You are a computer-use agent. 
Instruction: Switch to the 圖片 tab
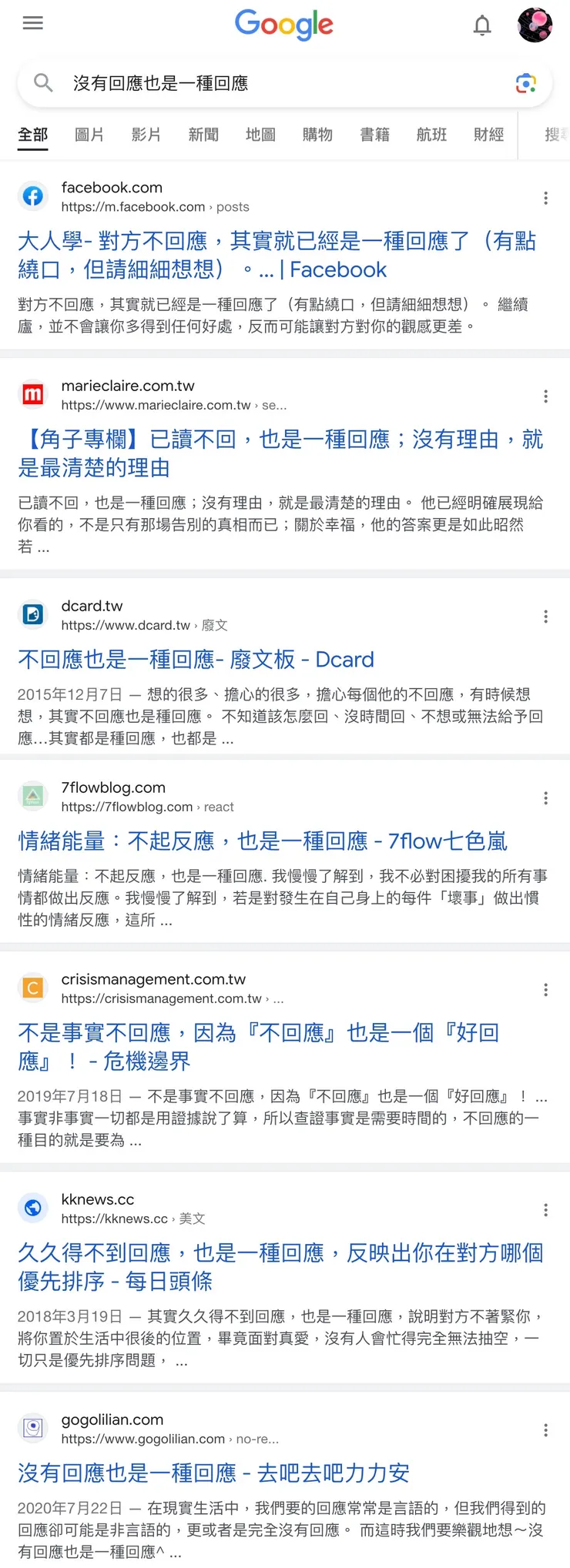[89, 135]
